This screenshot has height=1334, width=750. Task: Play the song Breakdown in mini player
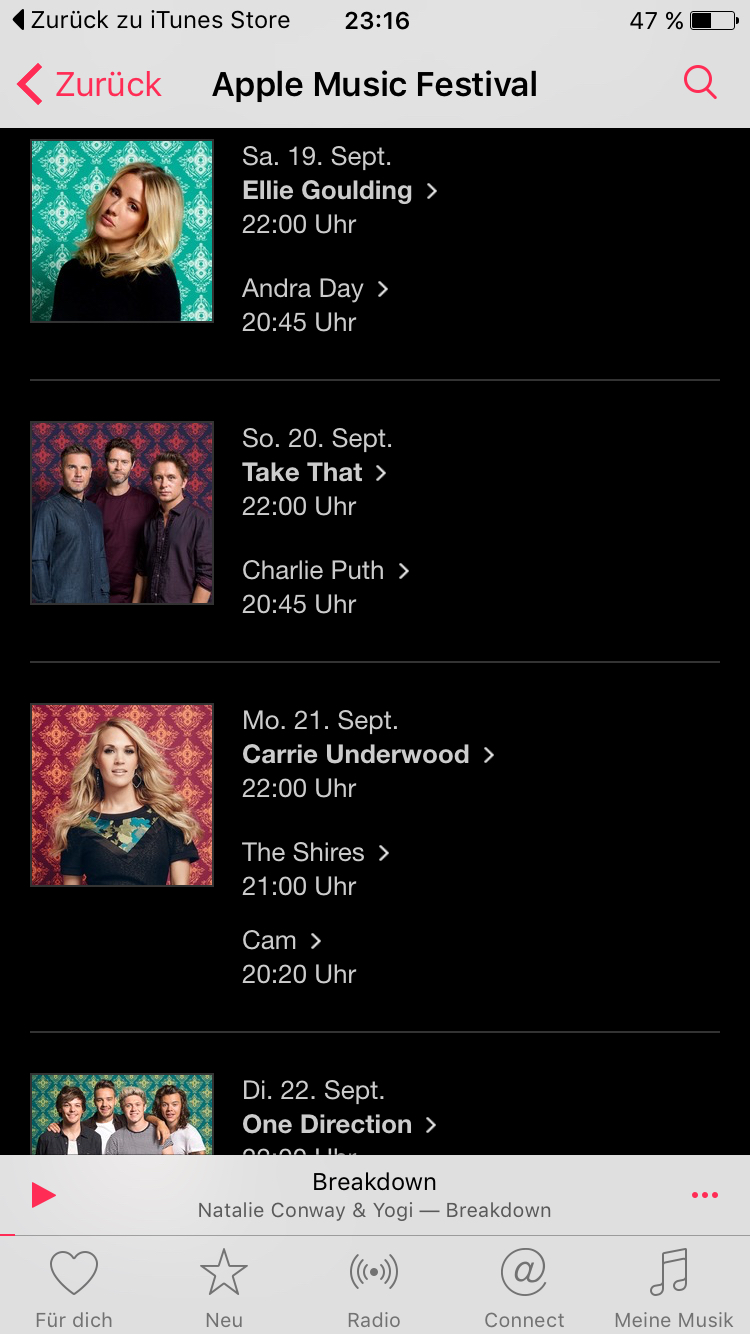[x=43, y=1195]
